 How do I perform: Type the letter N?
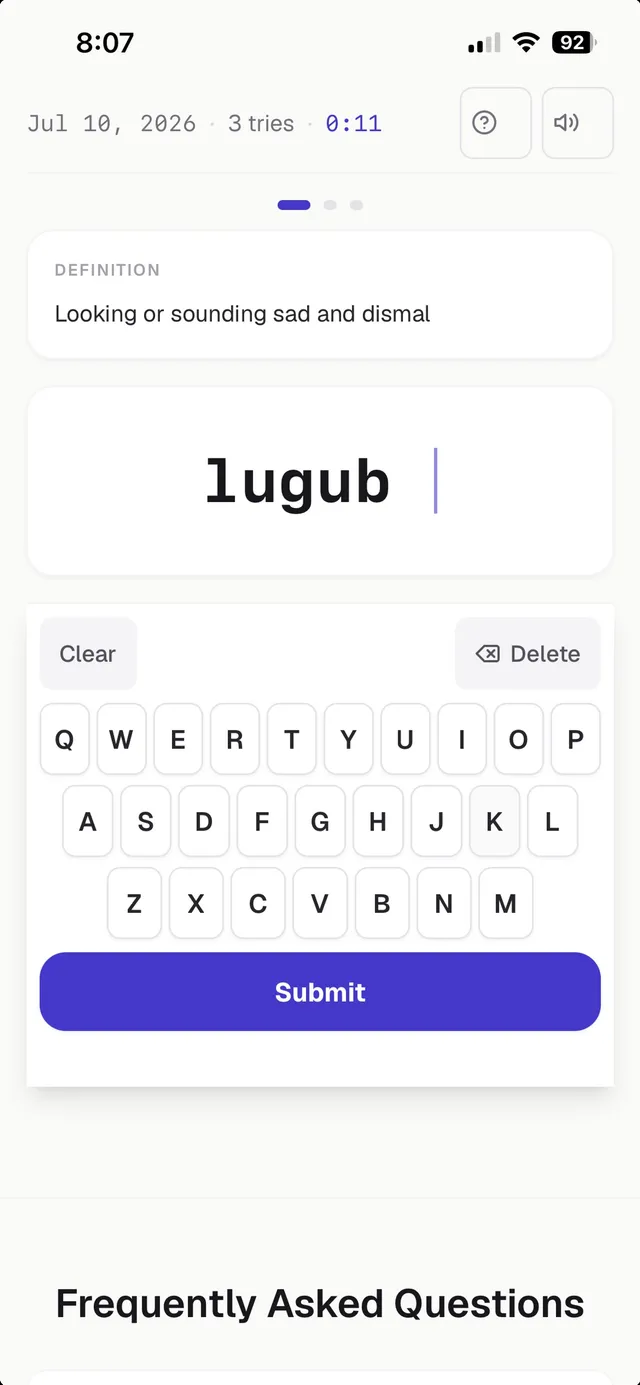pos(444,904)
